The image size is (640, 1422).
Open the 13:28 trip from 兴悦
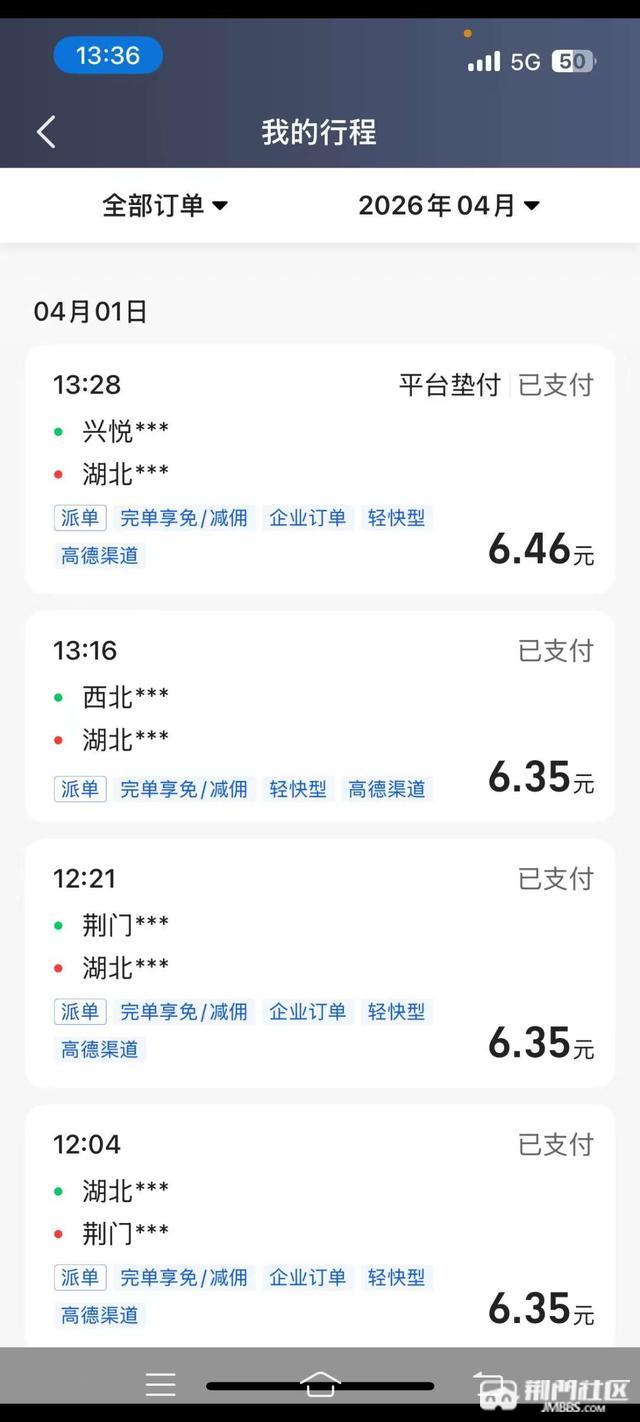click(x=320, y=468)
